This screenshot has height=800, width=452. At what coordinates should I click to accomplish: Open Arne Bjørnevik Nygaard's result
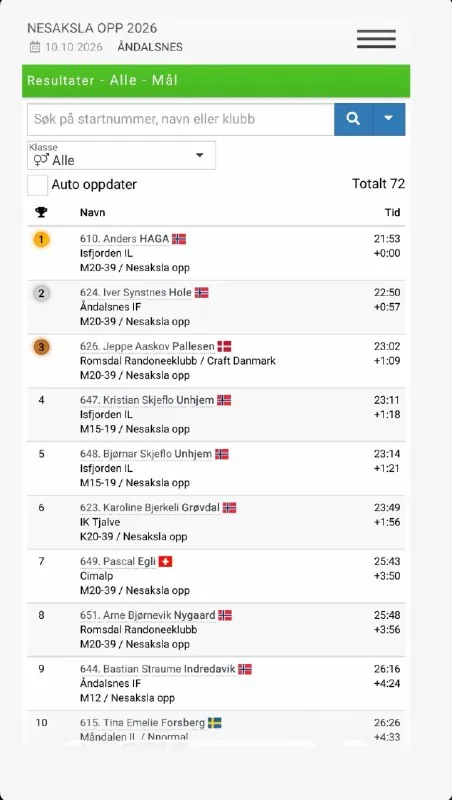click(x=147, y=615)
